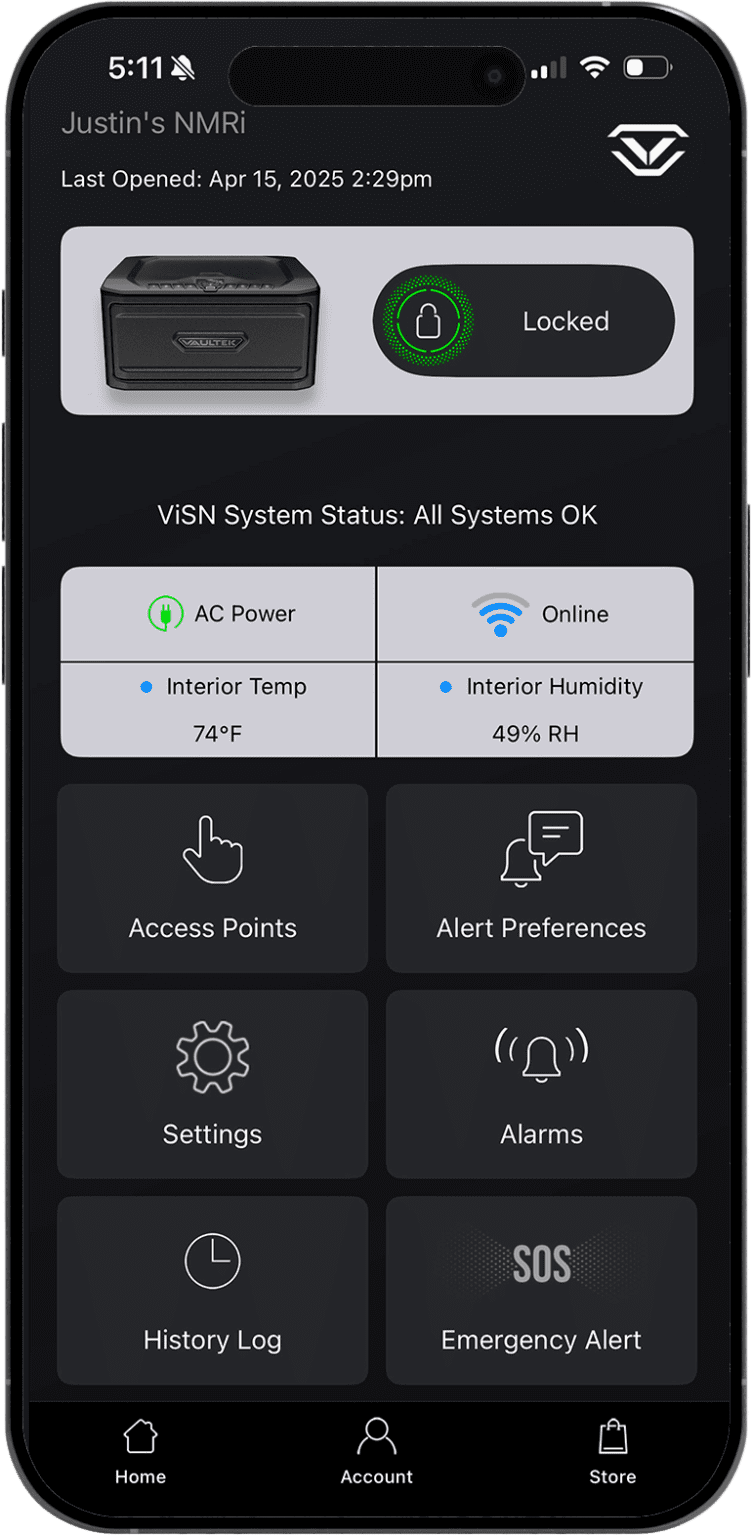Open the Store tab

(x=612, y=1452)
